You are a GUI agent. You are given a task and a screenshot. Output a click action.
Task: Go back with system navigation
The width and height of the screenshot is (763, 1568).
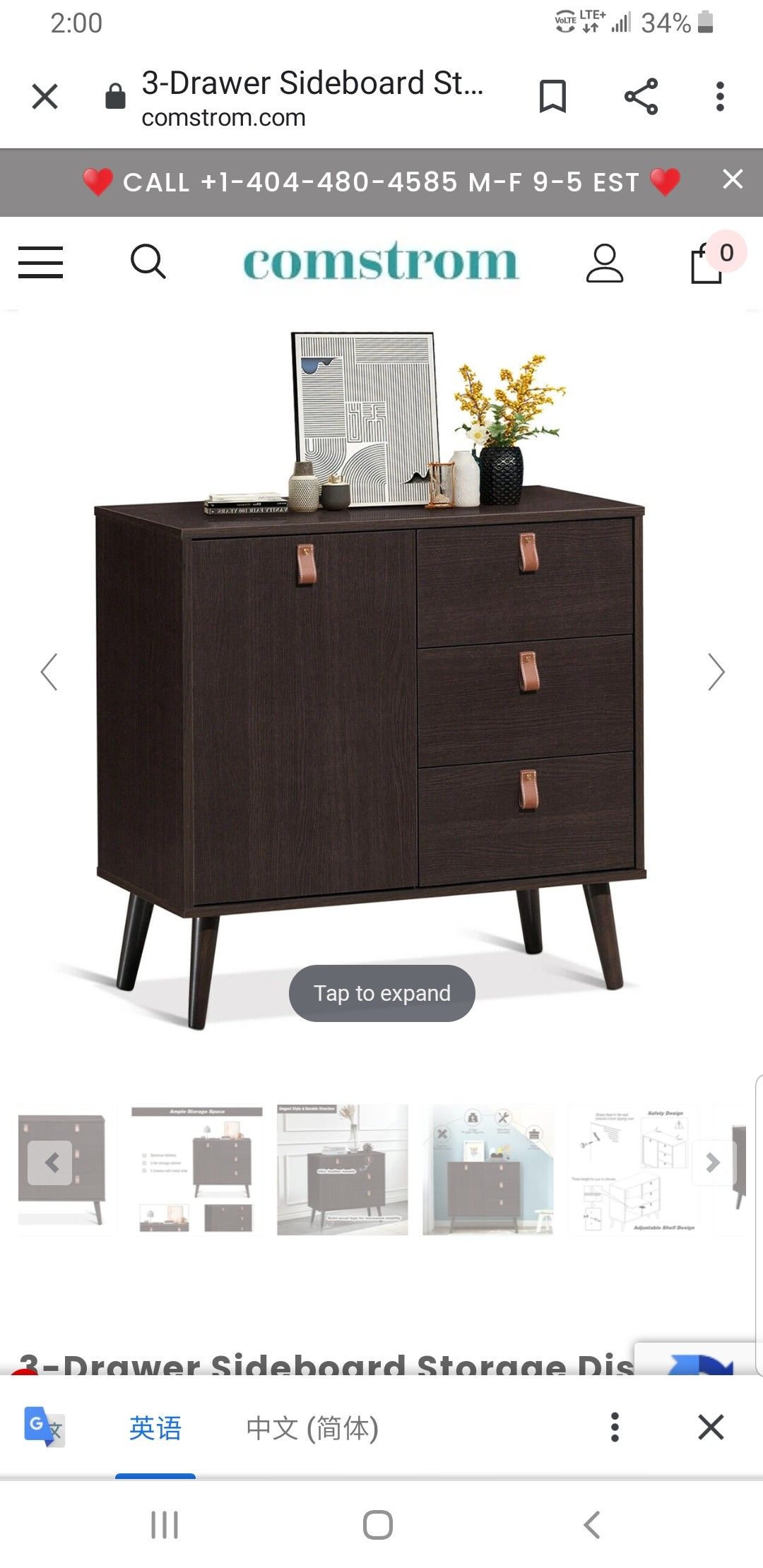(x=592, y=1525)
